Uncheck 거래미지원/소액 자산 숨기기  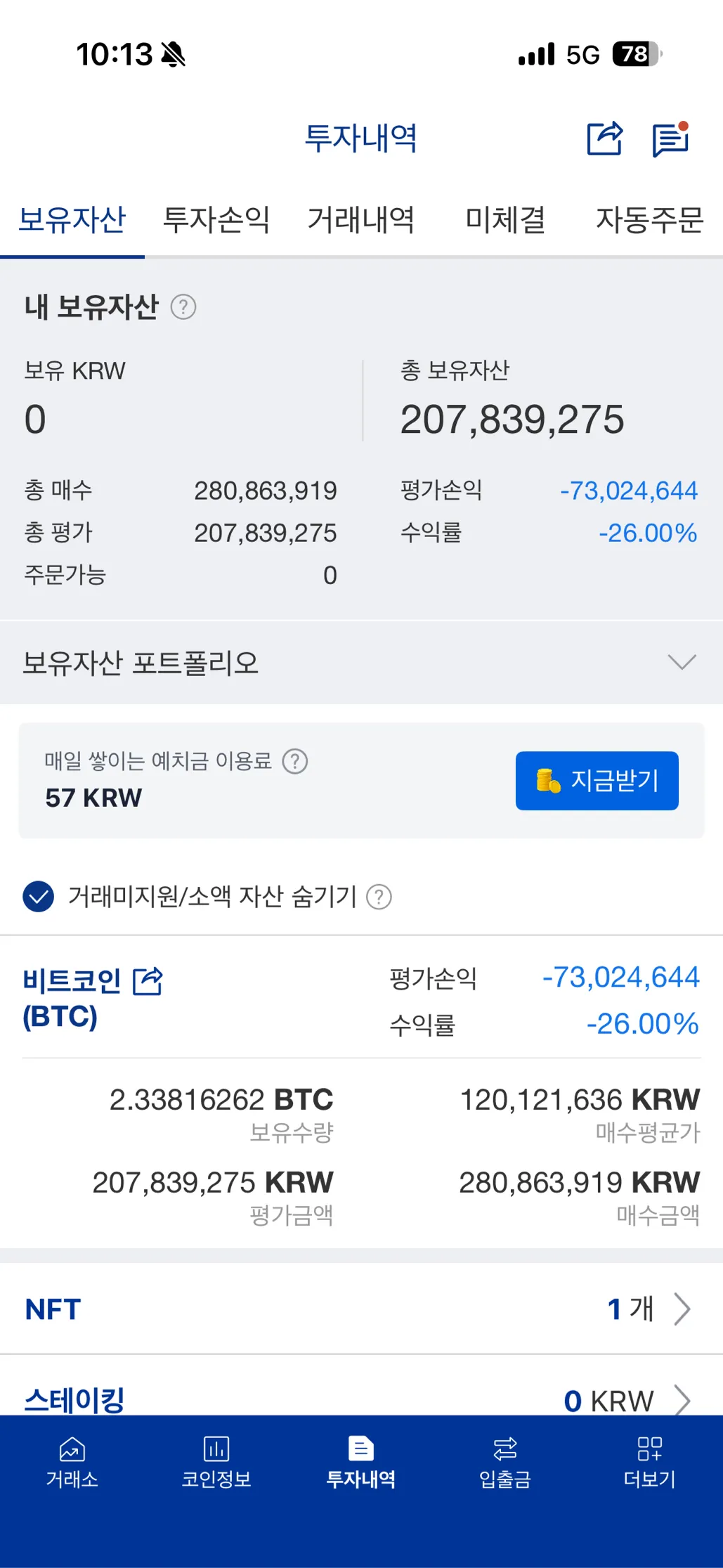39,897
